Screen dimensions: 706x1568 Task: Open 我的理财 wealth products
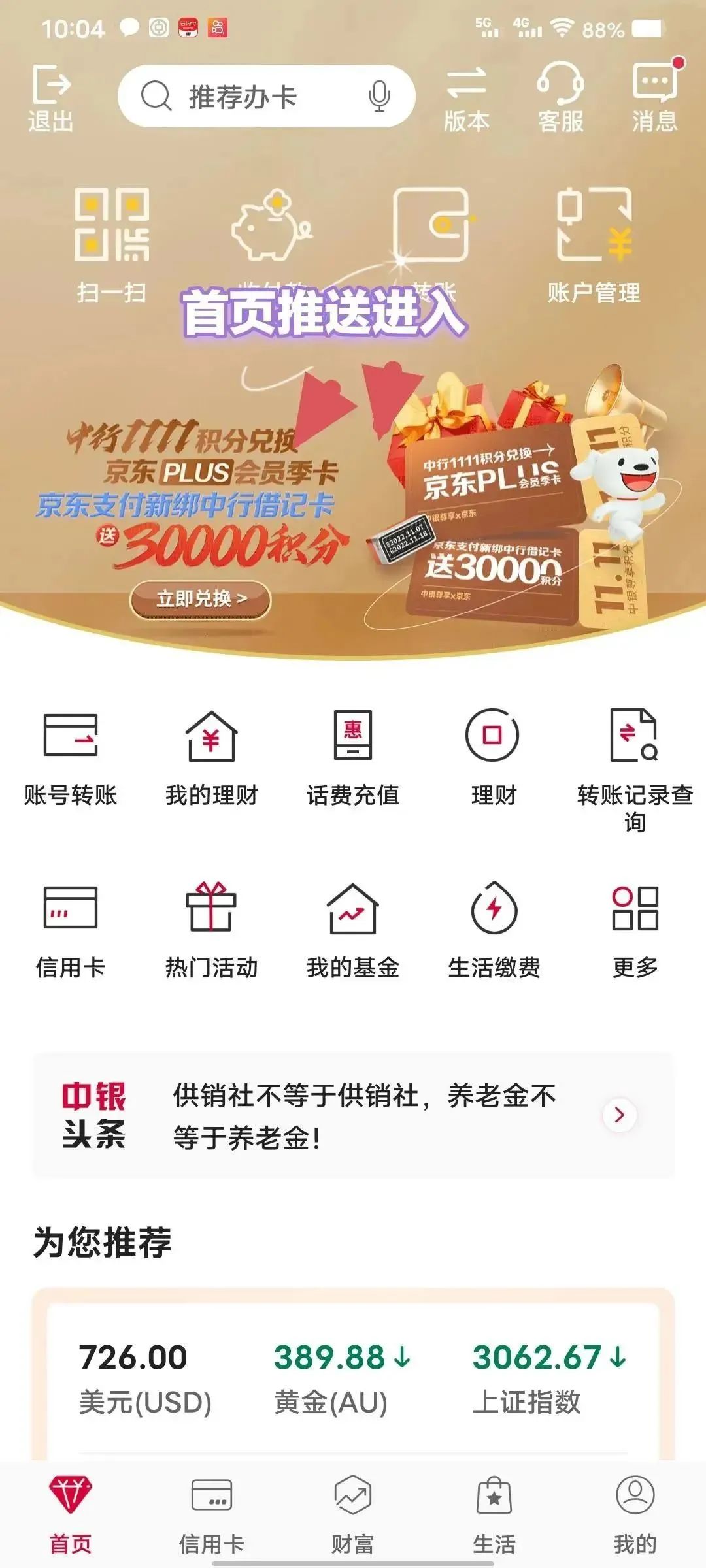212,758
